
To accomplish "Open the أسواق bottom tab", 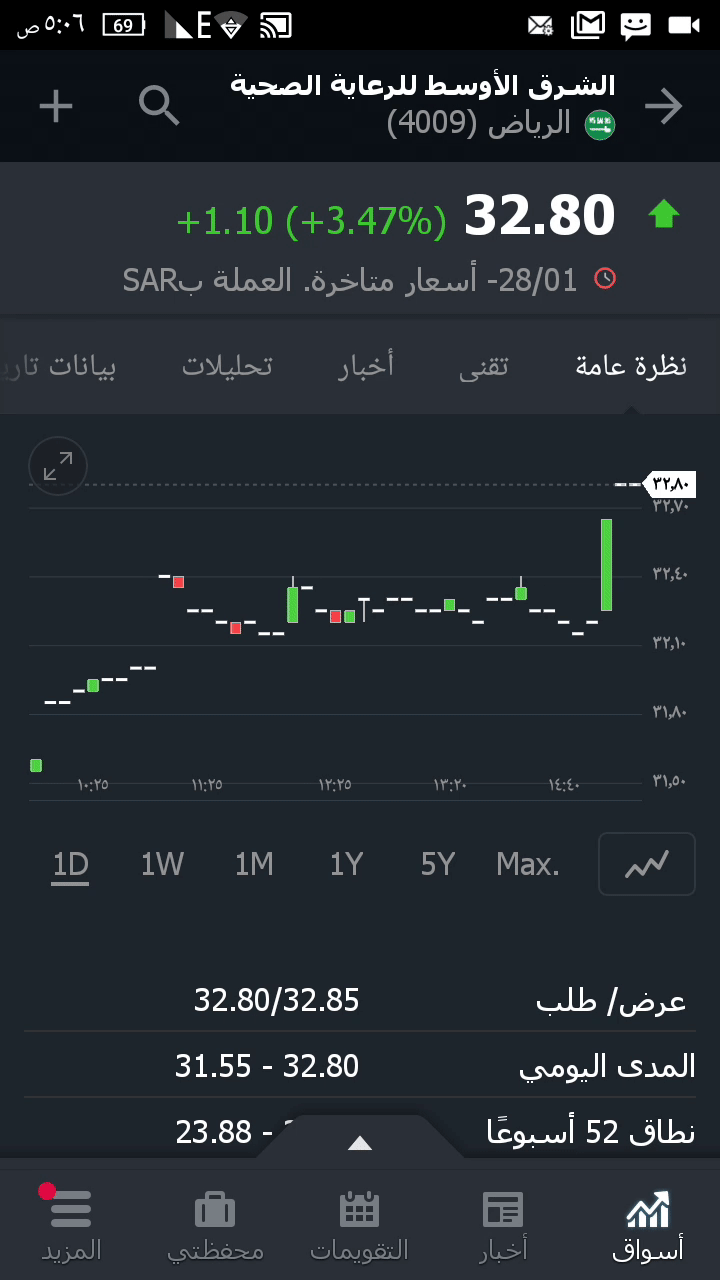I will (x=647, y=1225).
